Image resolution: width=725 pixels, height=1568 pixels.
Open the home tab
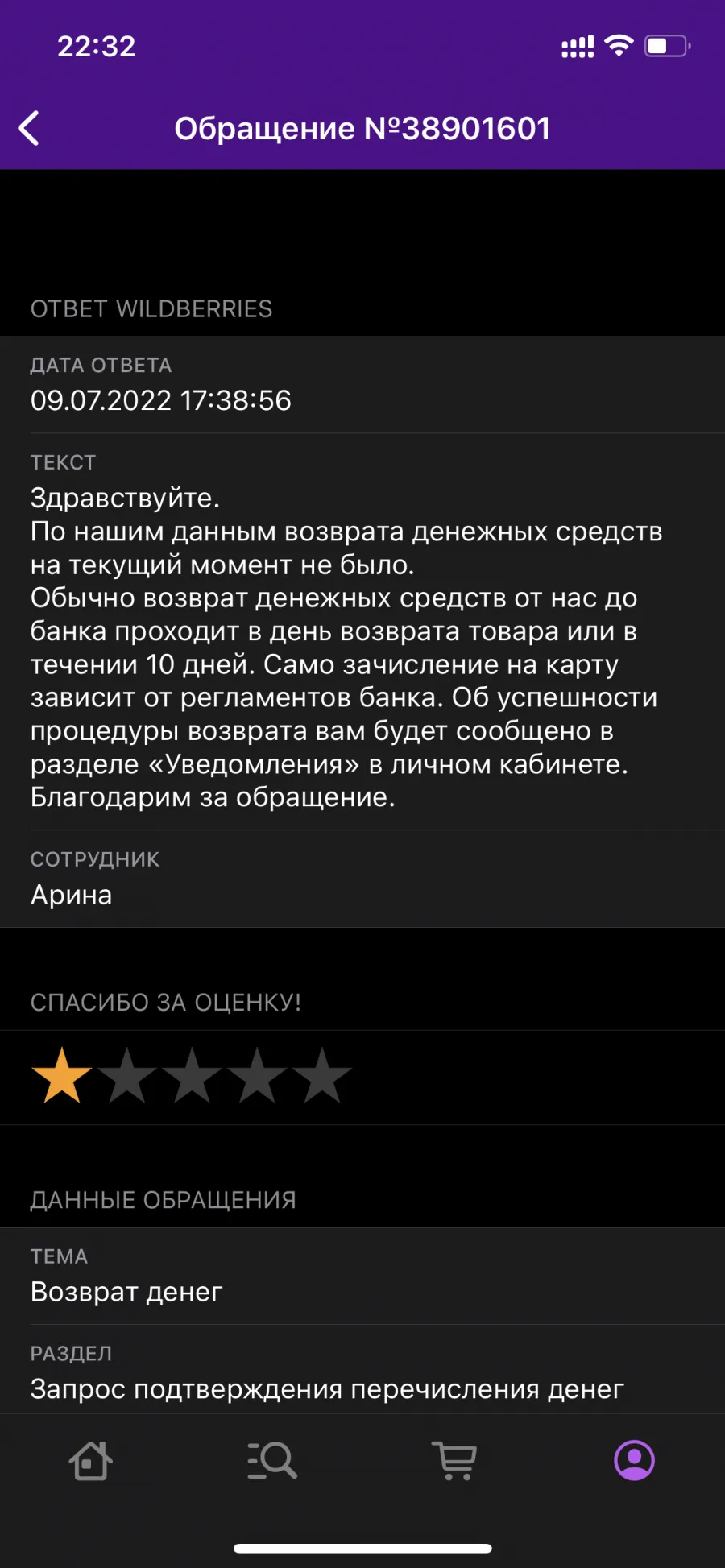point(90,1459)
